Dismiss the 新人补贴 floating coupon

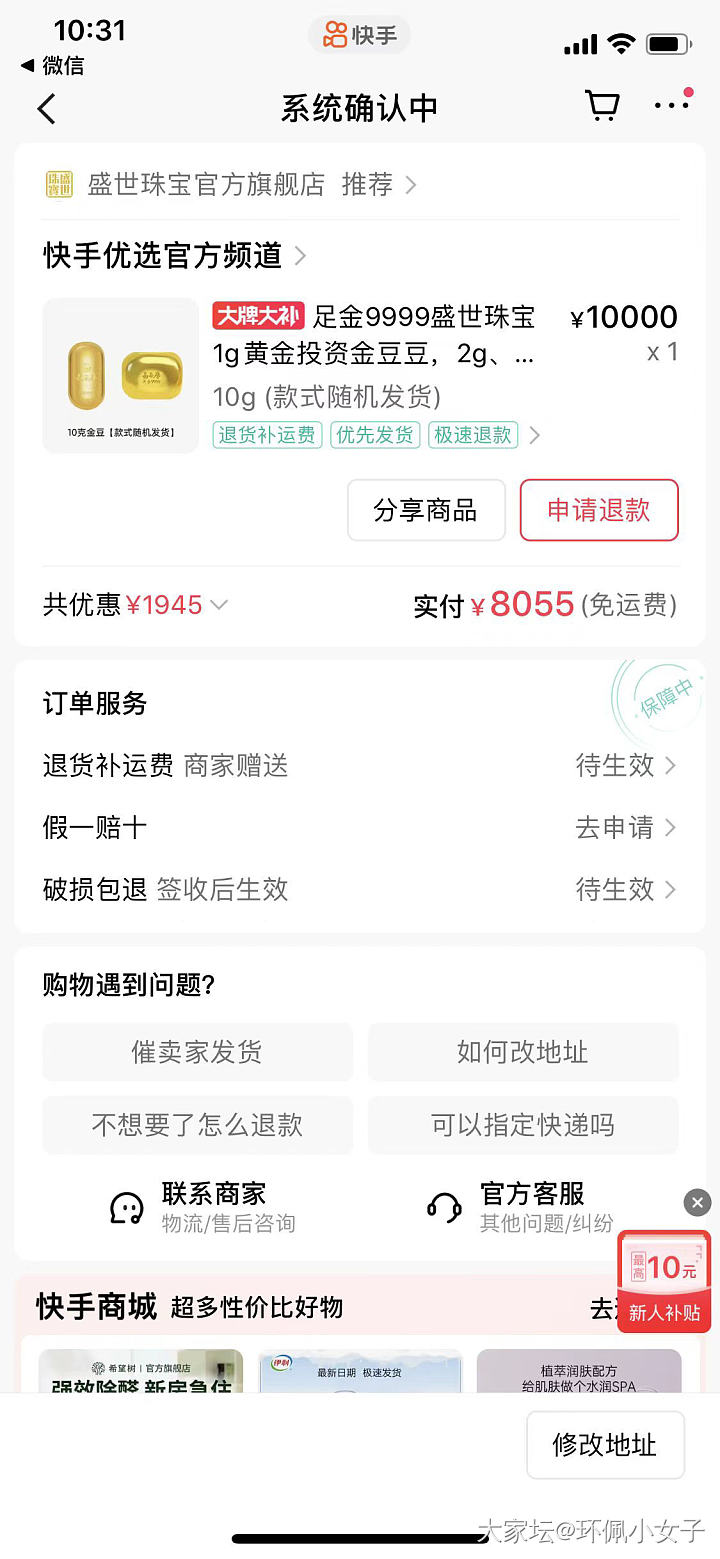697,1202
